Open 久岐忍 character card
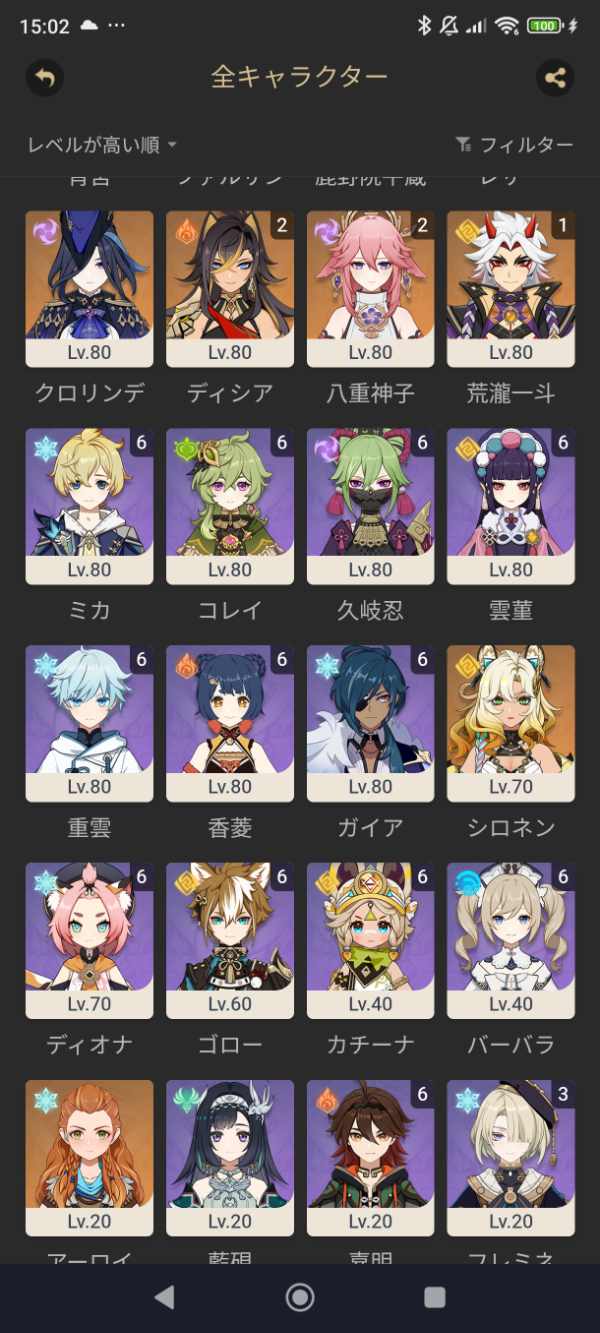The width and height of the screenshot is (600, 1333). 370,506
